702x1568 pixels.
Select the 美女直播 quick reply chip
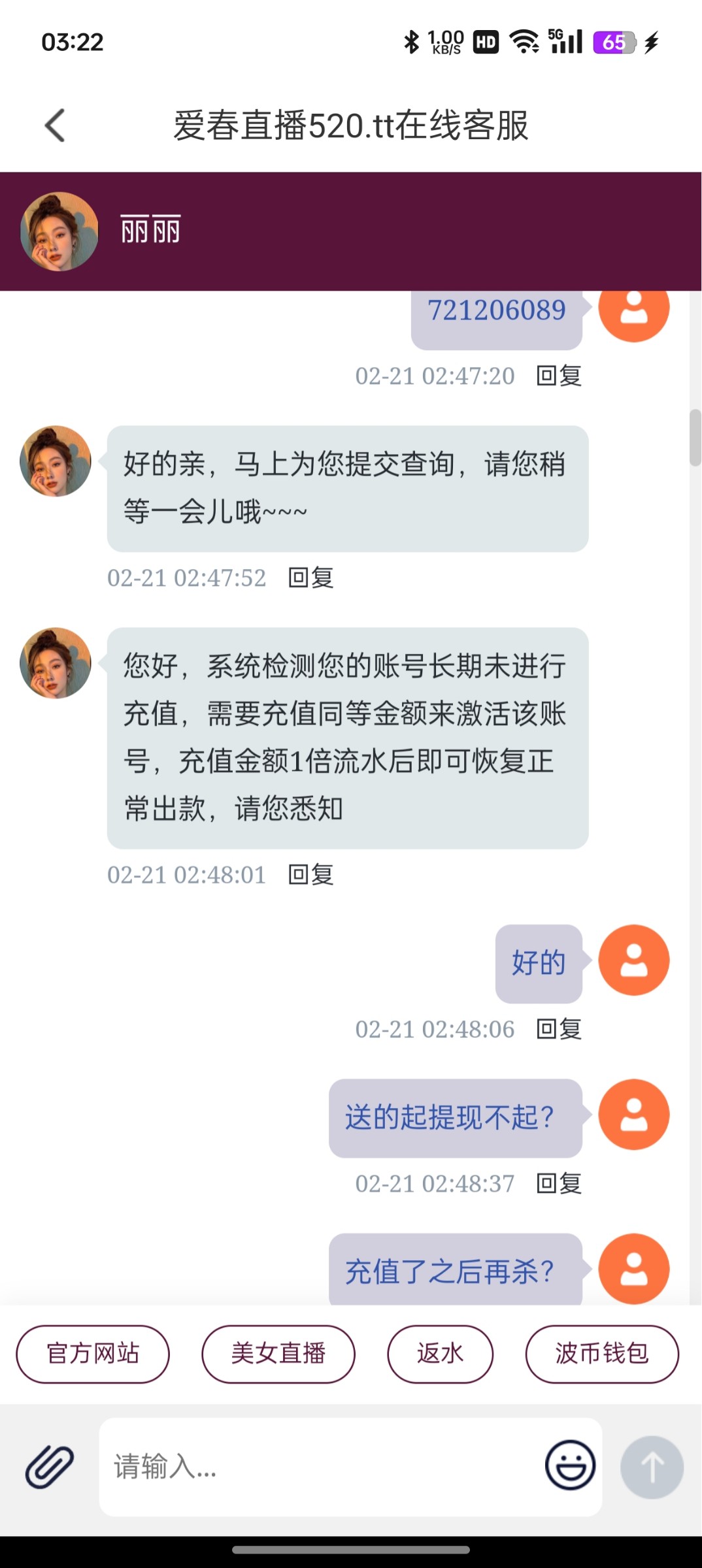pyautogui.click(x=278, y=1354)
